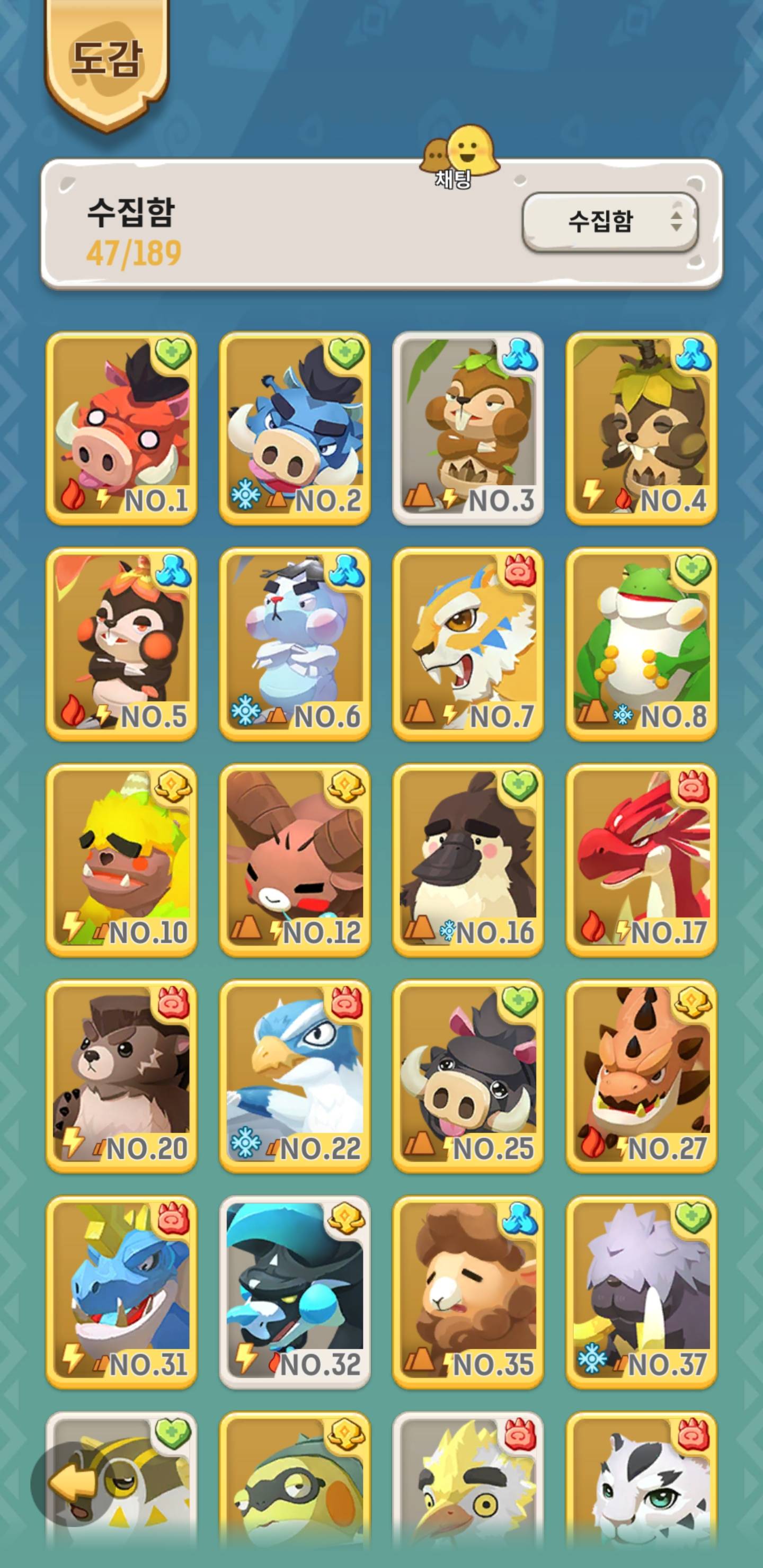The width and height of the screenshot is (763, 1568).
Task: Tap the NO.5 black beaver card
Action: click(121, 644)
